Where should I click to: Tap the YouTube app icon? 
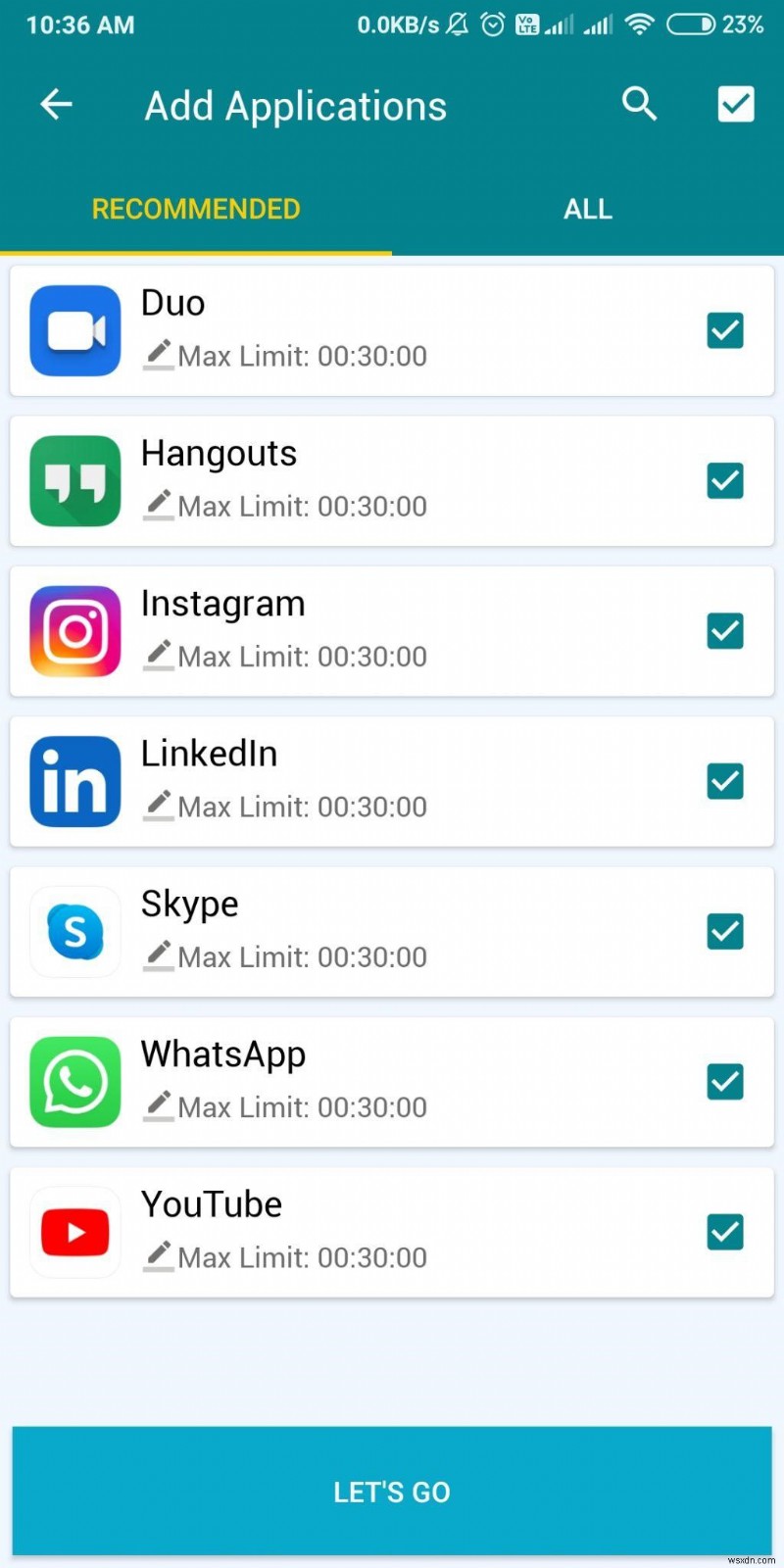(x=74, y=1232)
